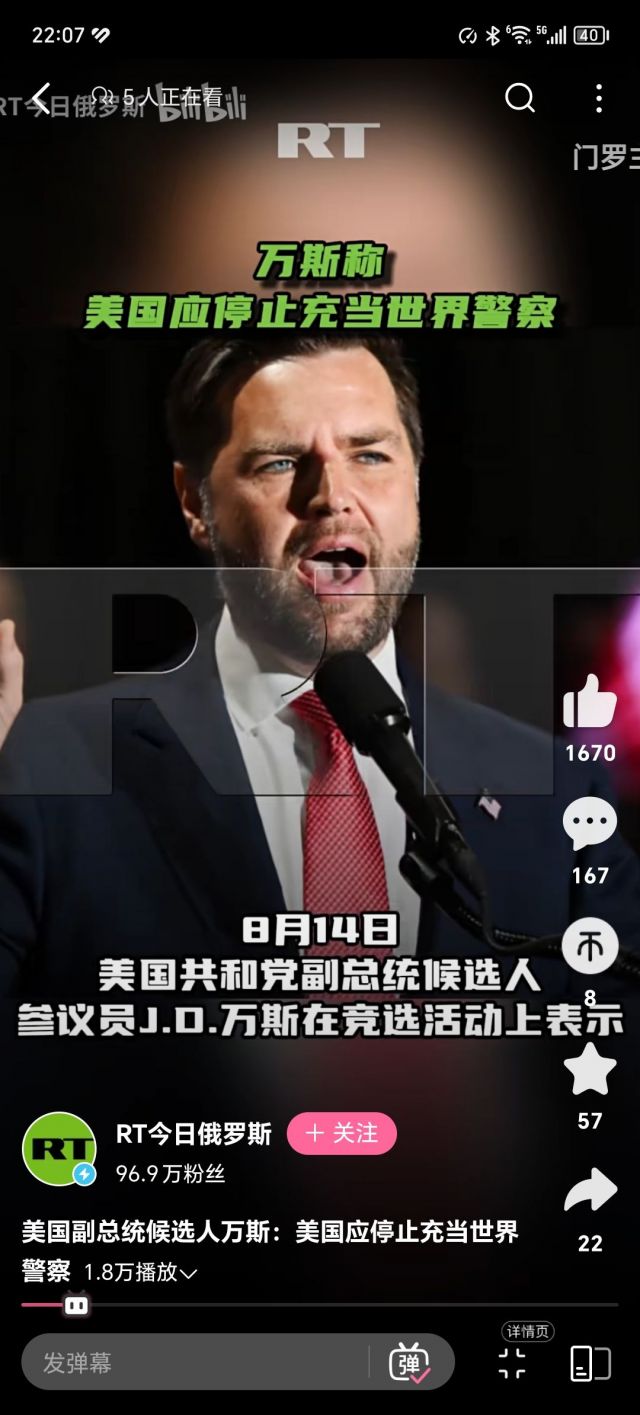This screenshot has width=640, height=1415.
Task: Give a coin to this video
Action: click(590, 946)
